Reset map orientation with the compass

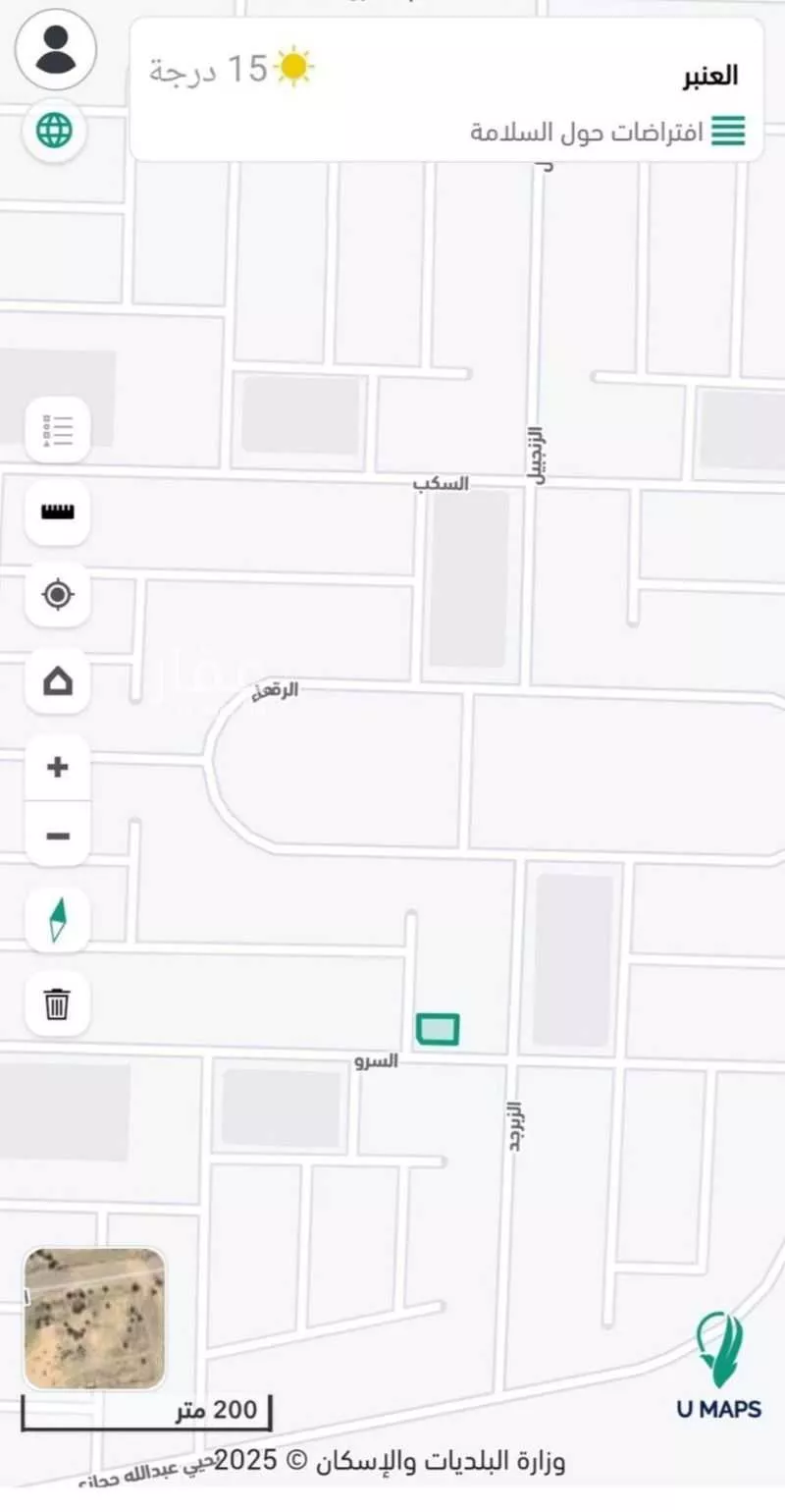point(58,920)
